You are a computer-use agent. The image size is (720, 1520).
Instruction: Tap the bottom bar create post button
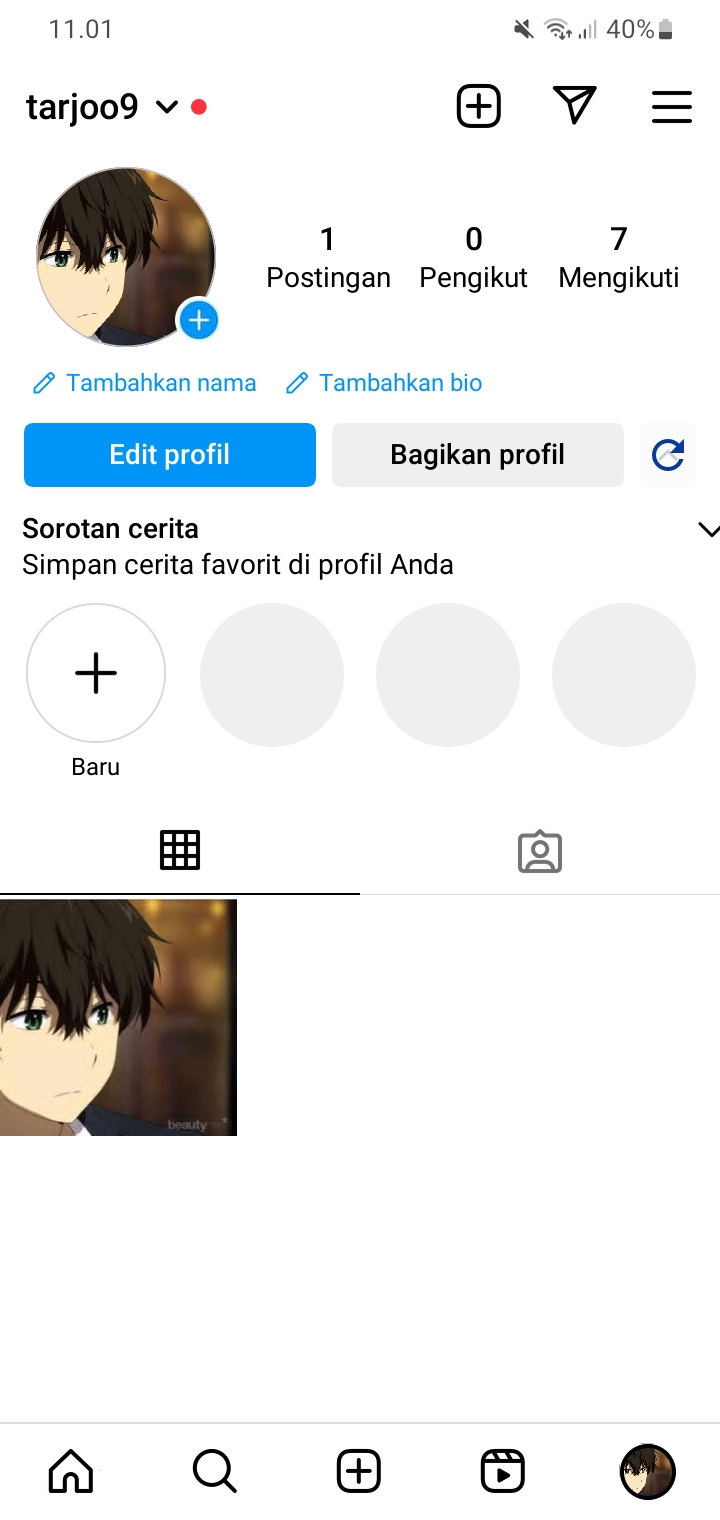[358, 1471]
